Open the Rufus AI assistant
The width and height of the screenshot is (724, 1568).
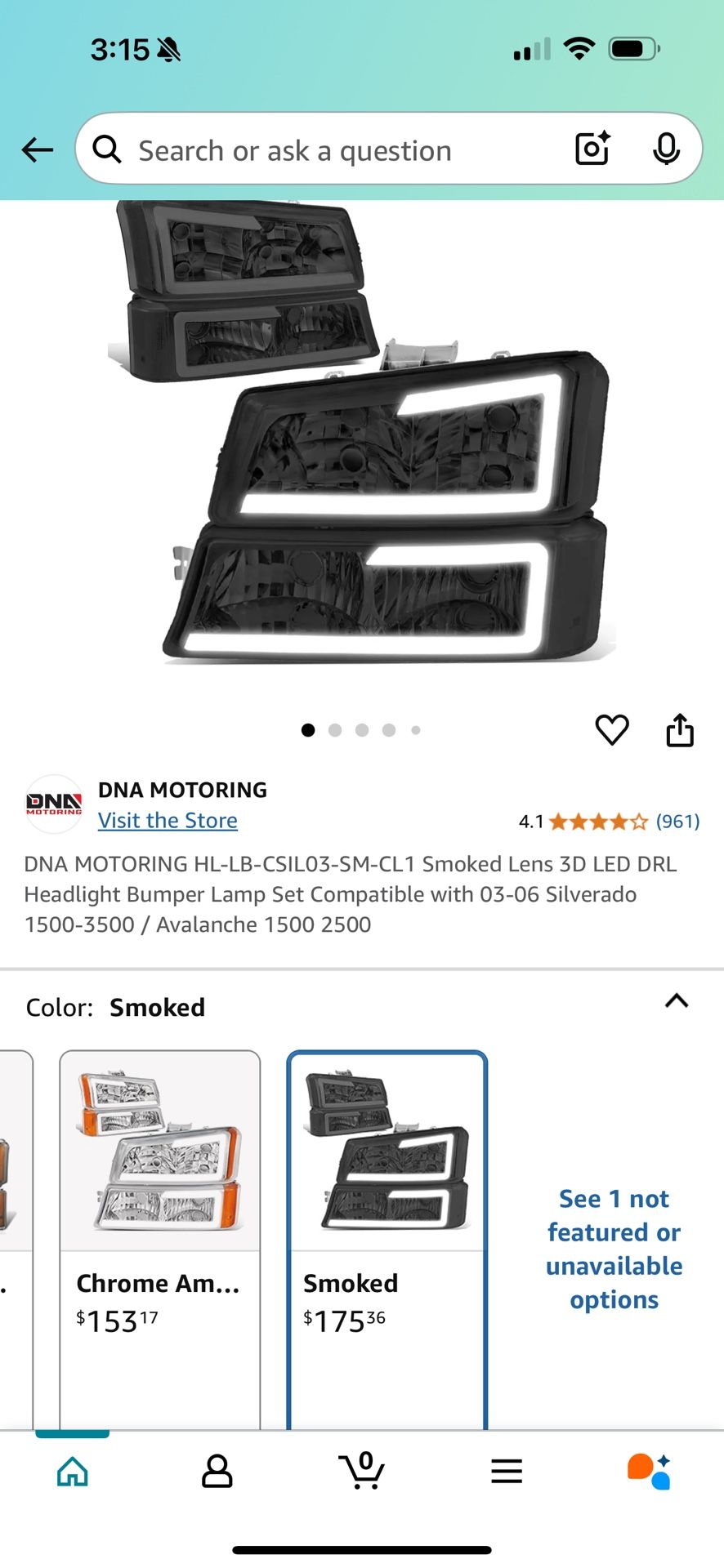click(x=650, y=1472)
